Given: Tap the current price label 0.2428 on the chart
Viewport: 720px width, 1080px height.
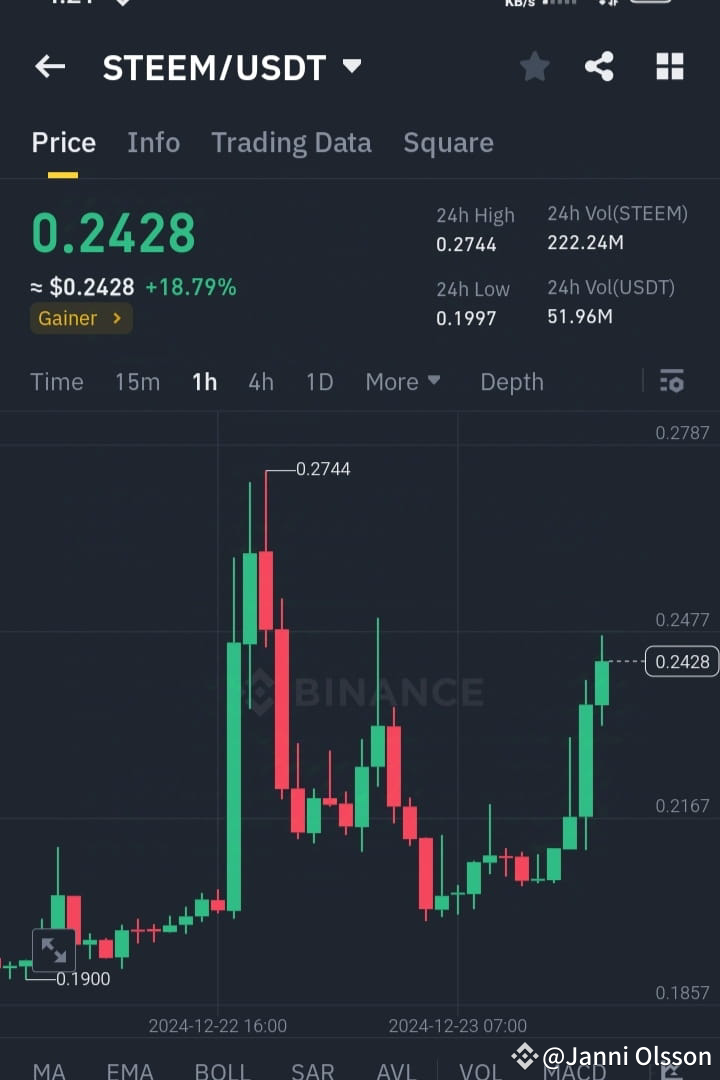Looking at the screenshot, I should coord(682,661).
